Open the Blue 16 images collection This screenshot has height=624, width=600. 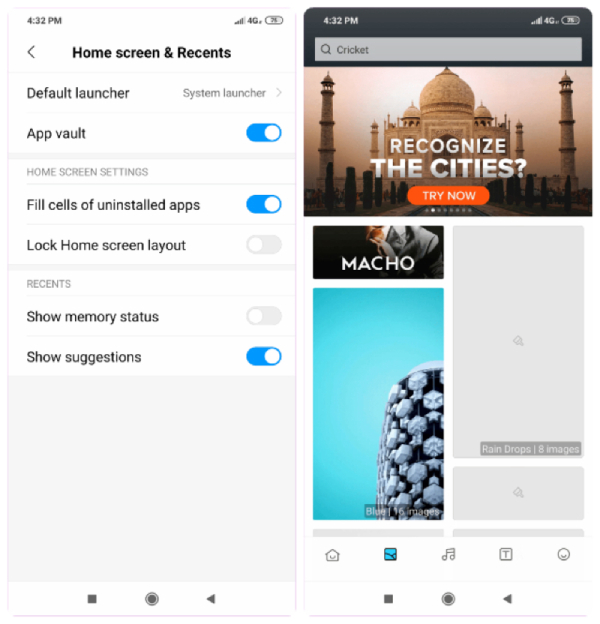click(378, 403)
